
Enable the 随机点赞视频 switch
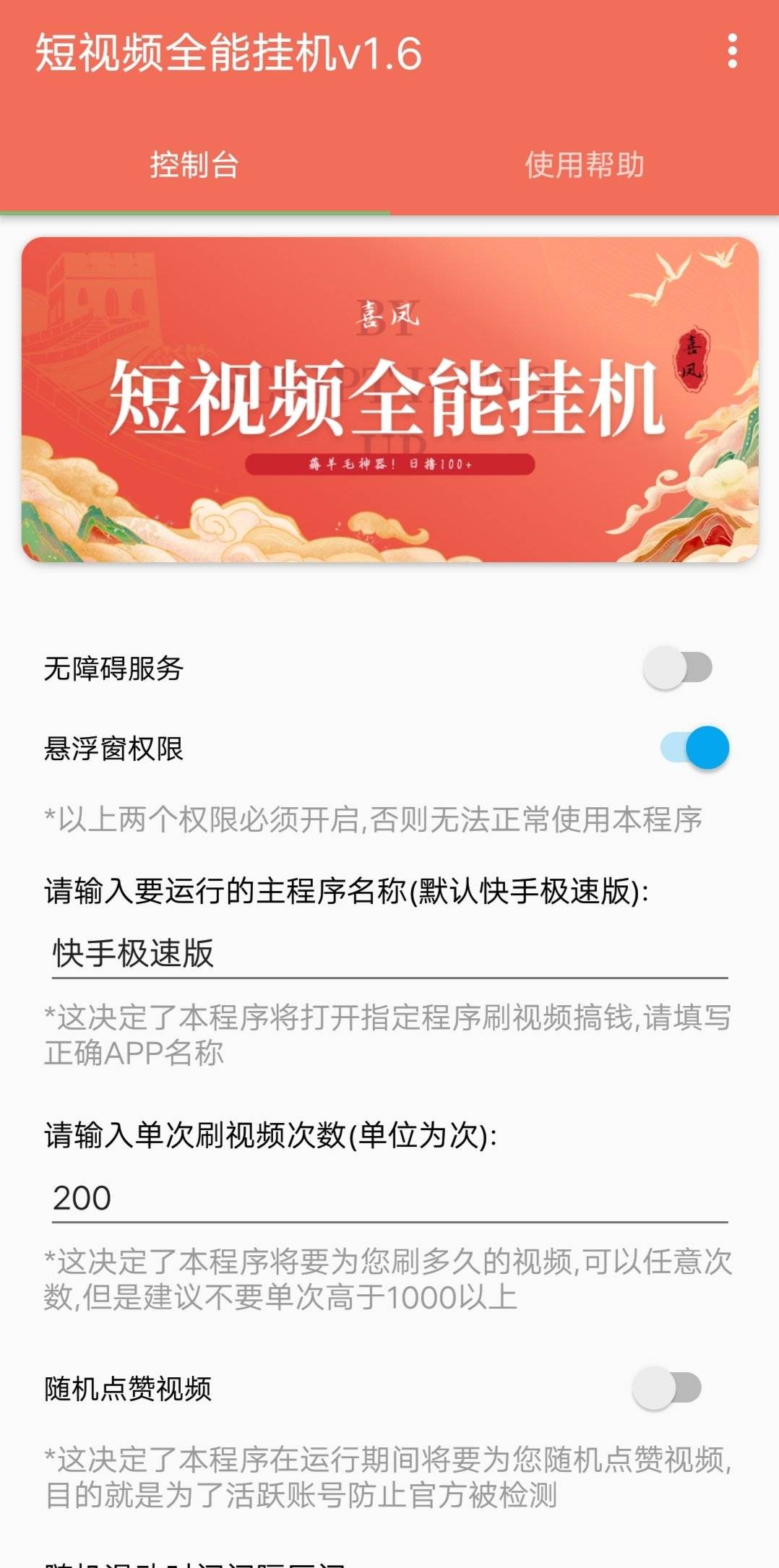(667, 1387)
